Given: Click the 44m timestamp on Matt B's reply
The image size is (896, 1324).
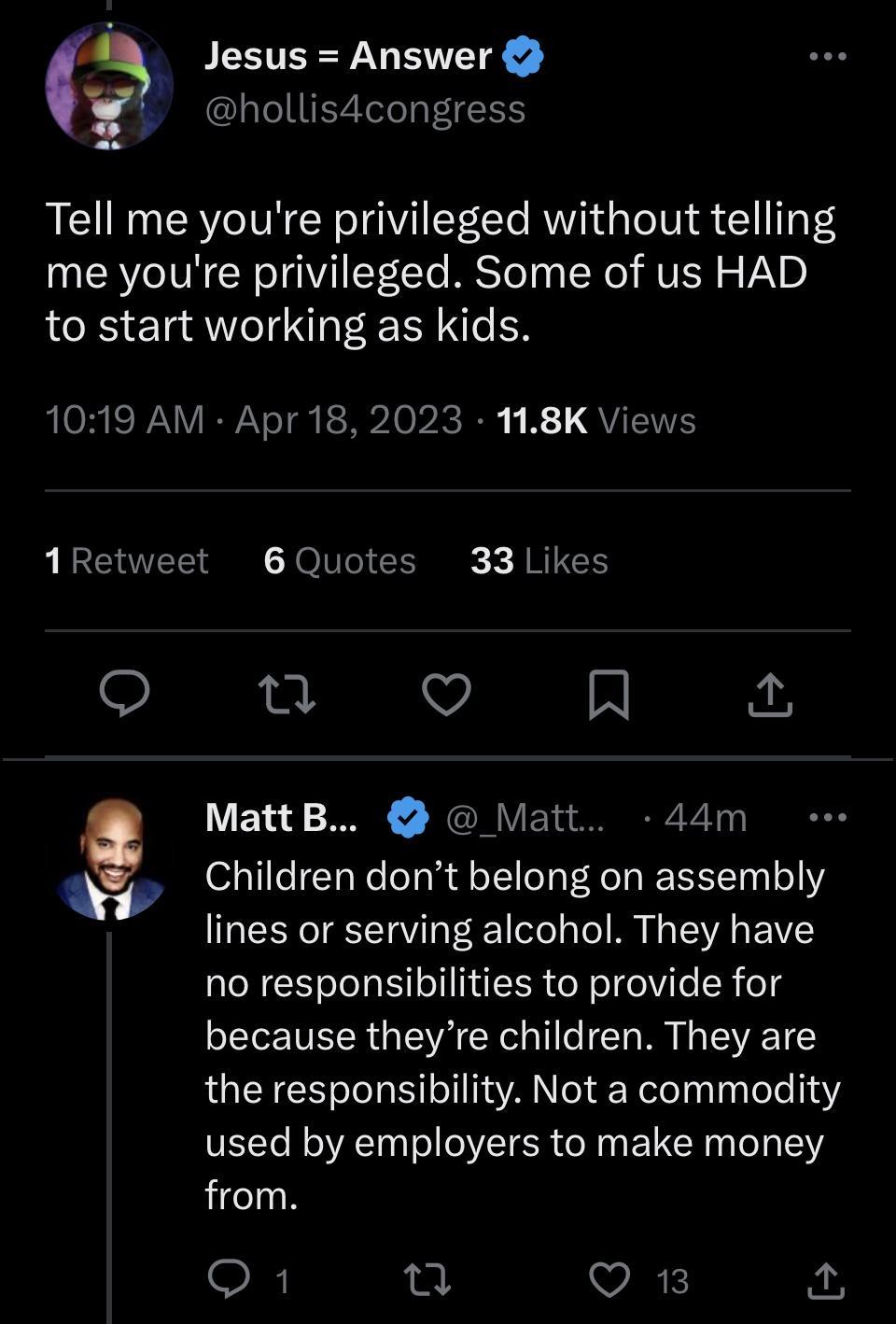Looking at the screenshot, I should [x=705, y=819].
